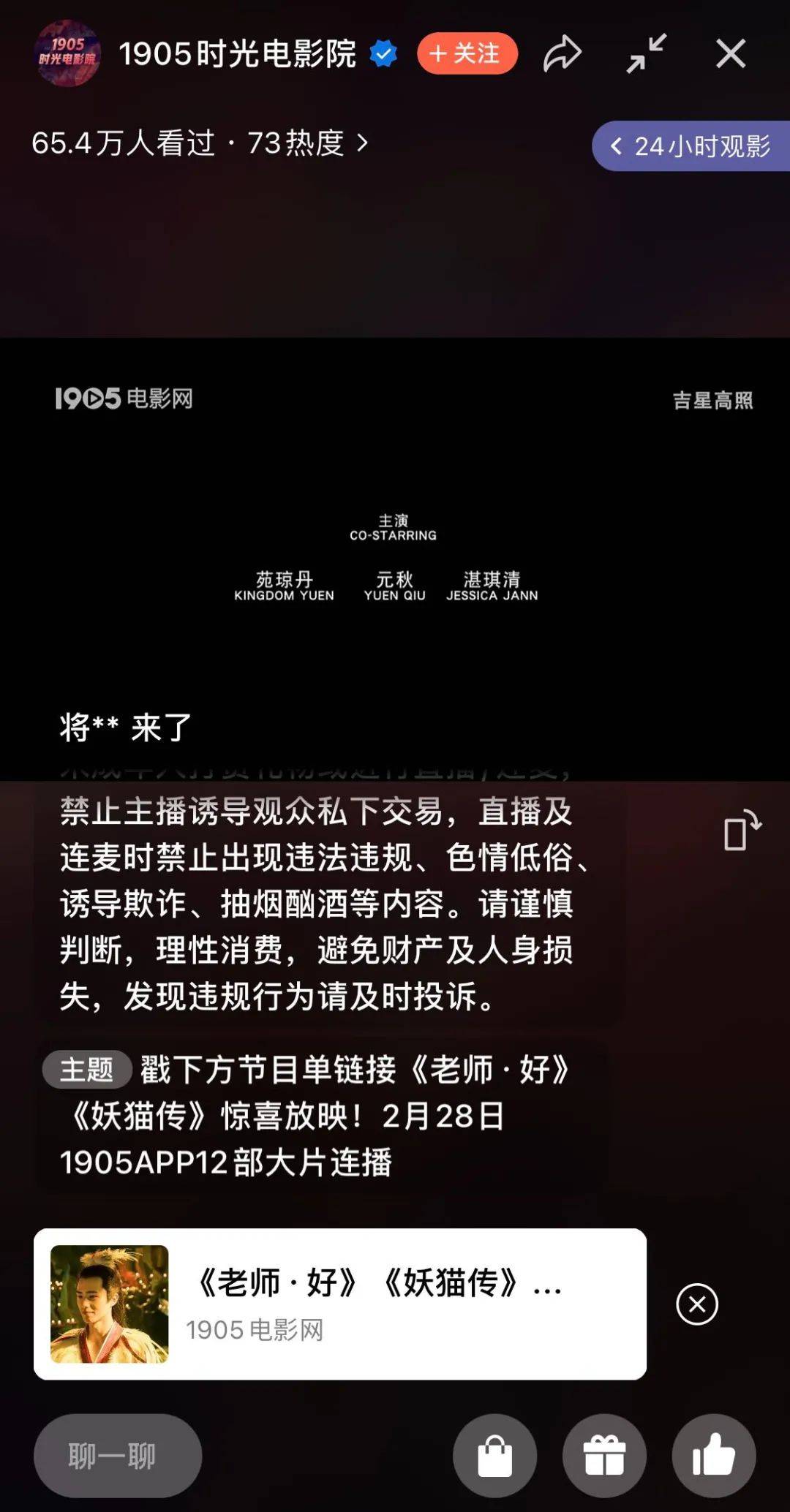This screenshot has height=1512, width=790.
Task: Dismiss the program link card
Action: click(696, 1304)
